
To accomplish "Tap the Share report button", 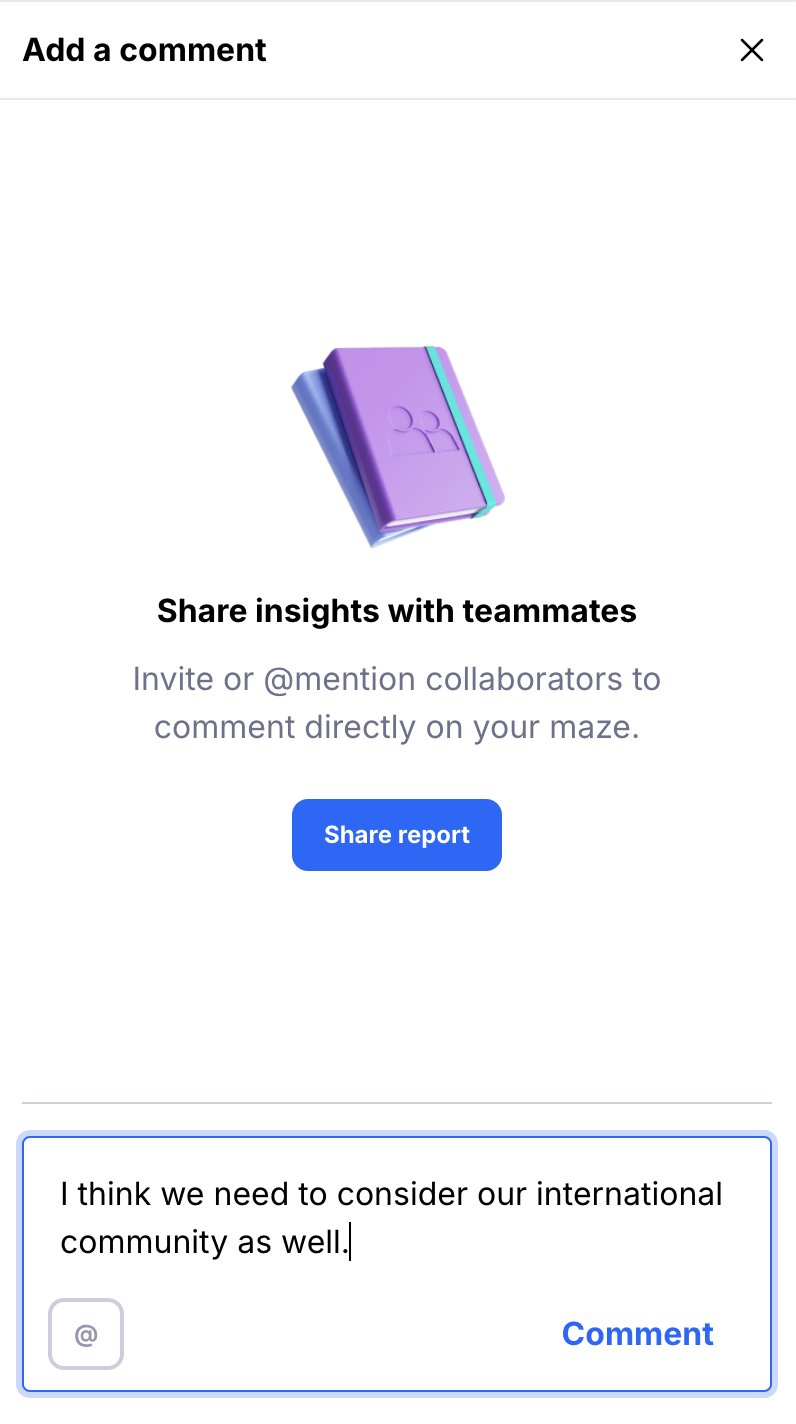I will (396, 835).
